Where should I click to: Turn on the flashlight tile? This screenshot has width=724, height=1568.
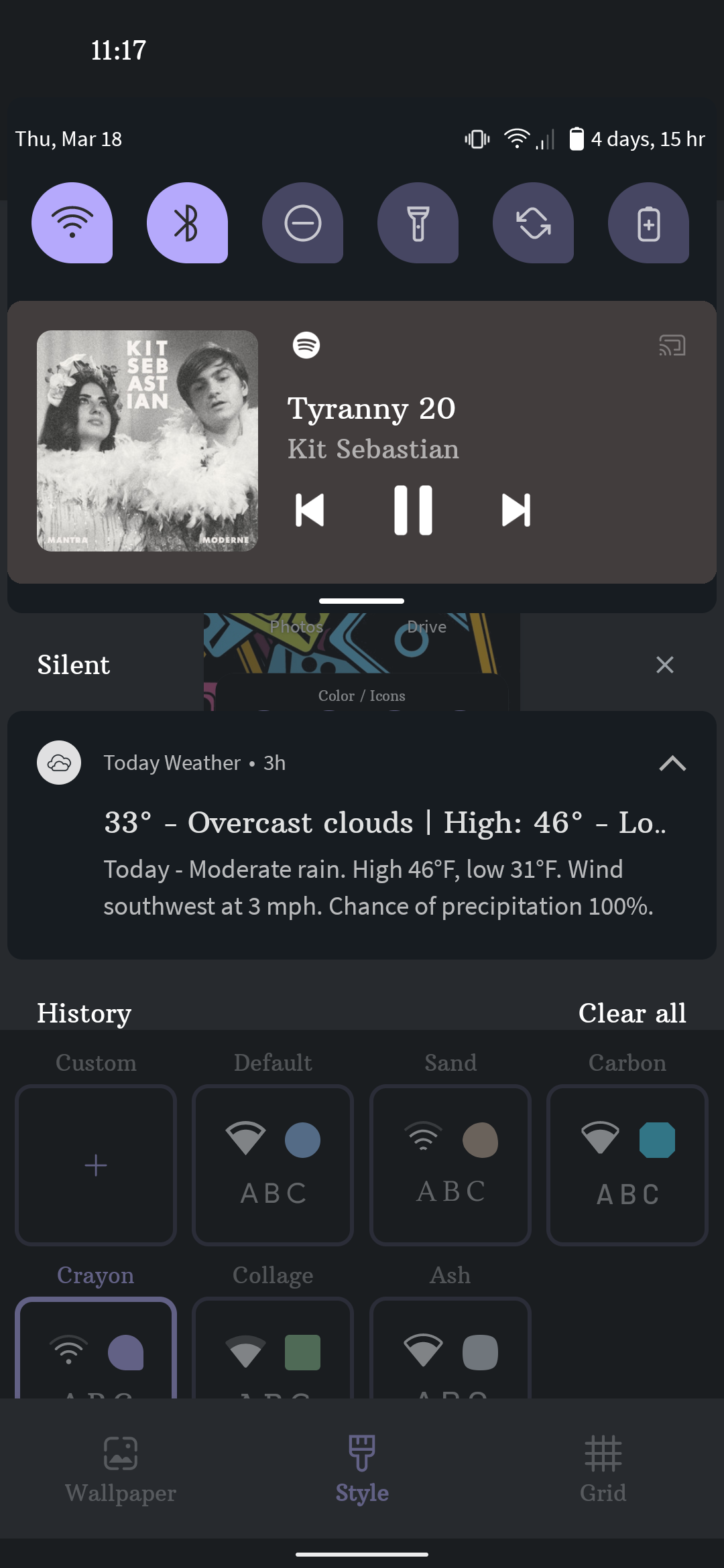point(418,224)
